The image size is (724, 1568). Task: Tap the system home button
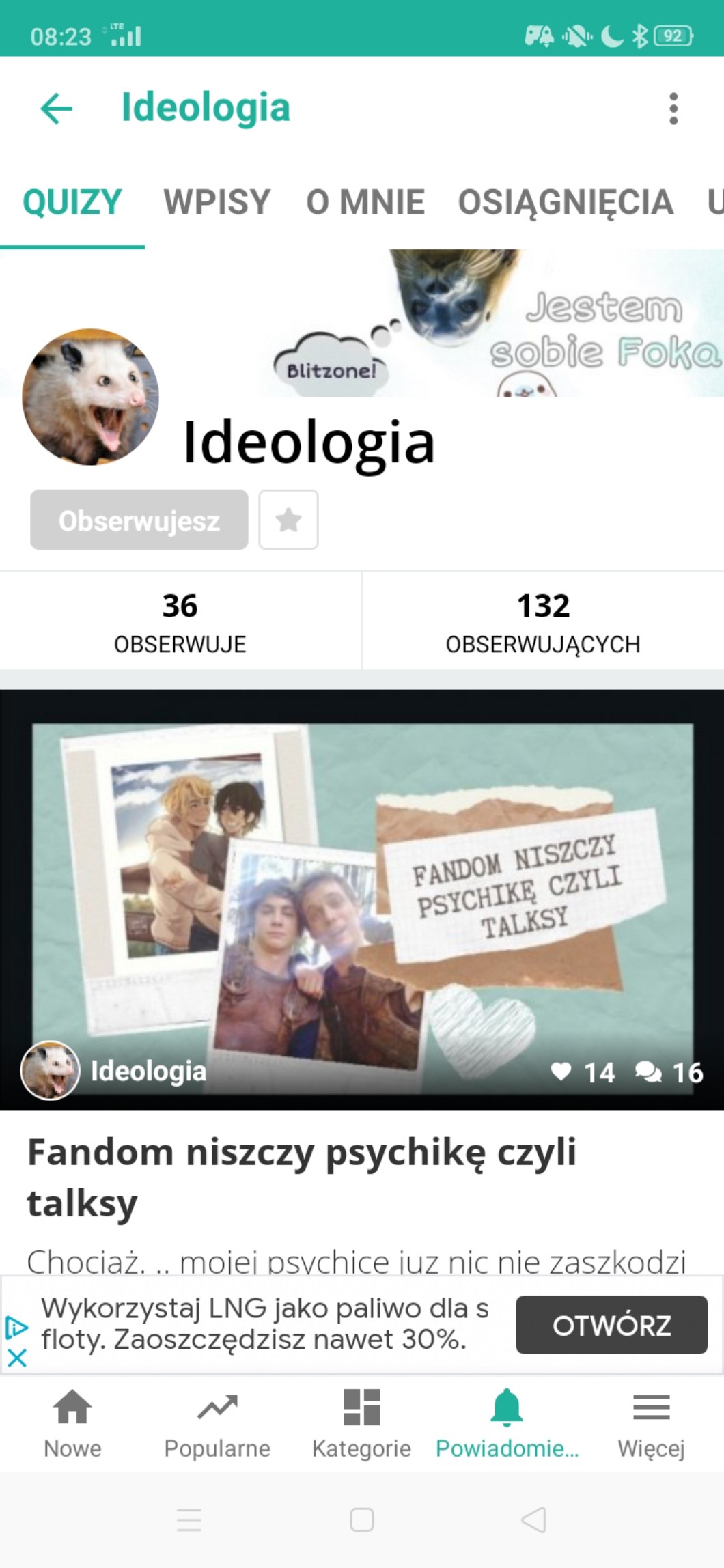coord(361,1520)
